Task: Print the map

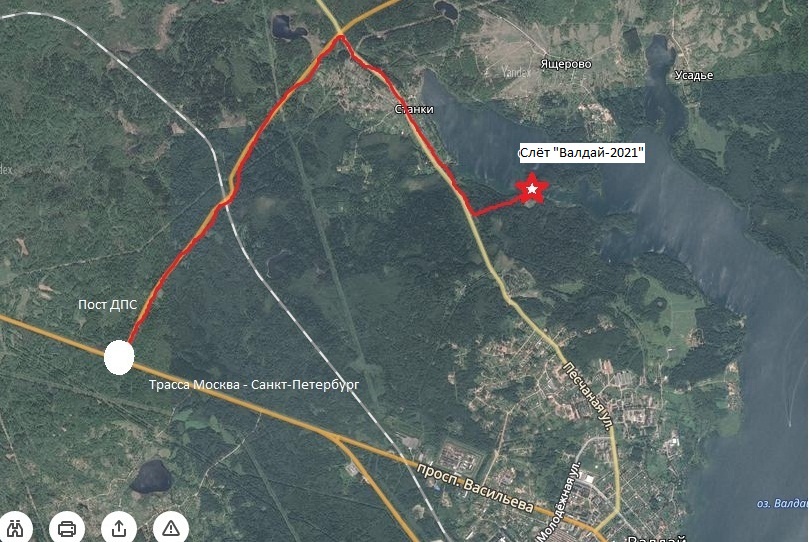Action: tap(67, 527)
